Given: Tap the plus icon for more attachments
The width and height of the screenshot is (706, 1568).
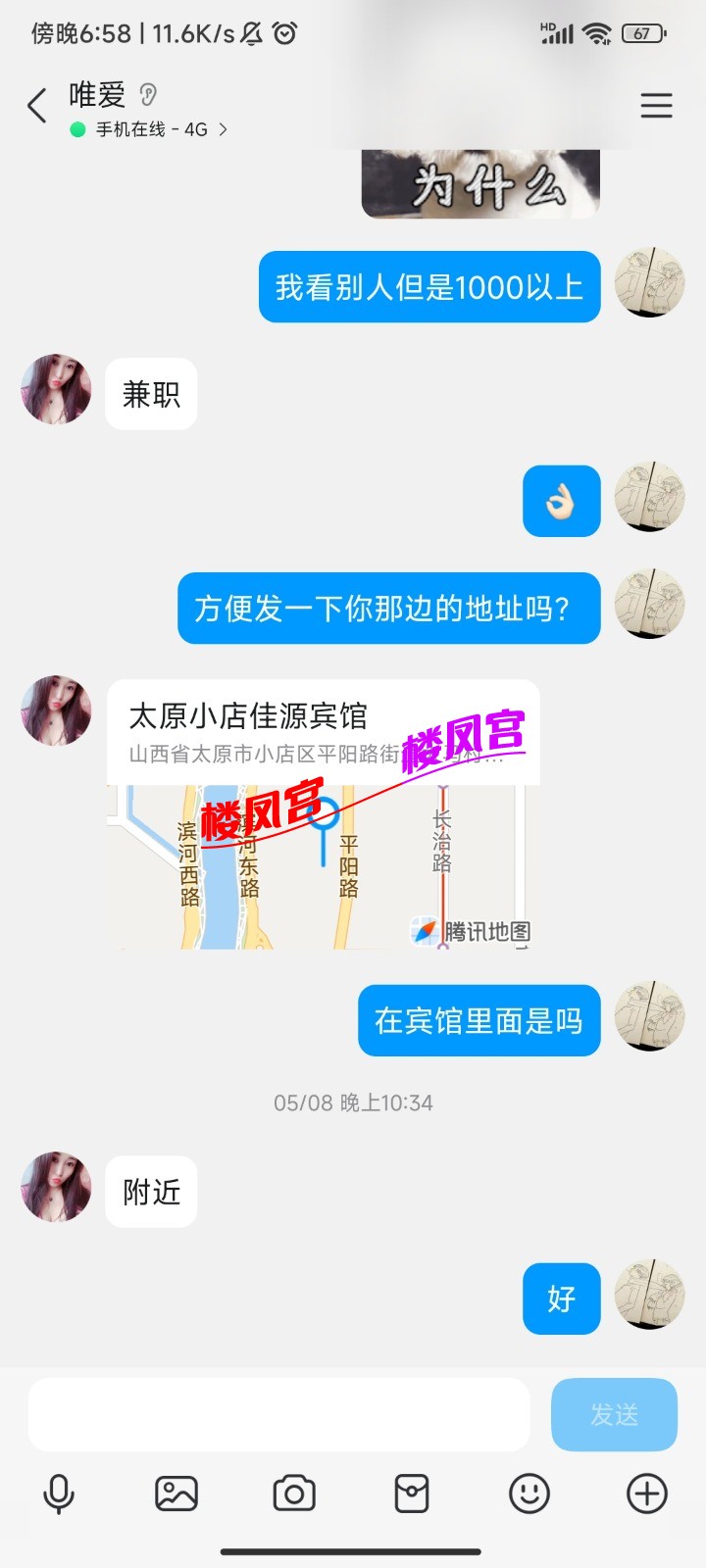Looking at the screenshot, I should (x=645, y=1494).
